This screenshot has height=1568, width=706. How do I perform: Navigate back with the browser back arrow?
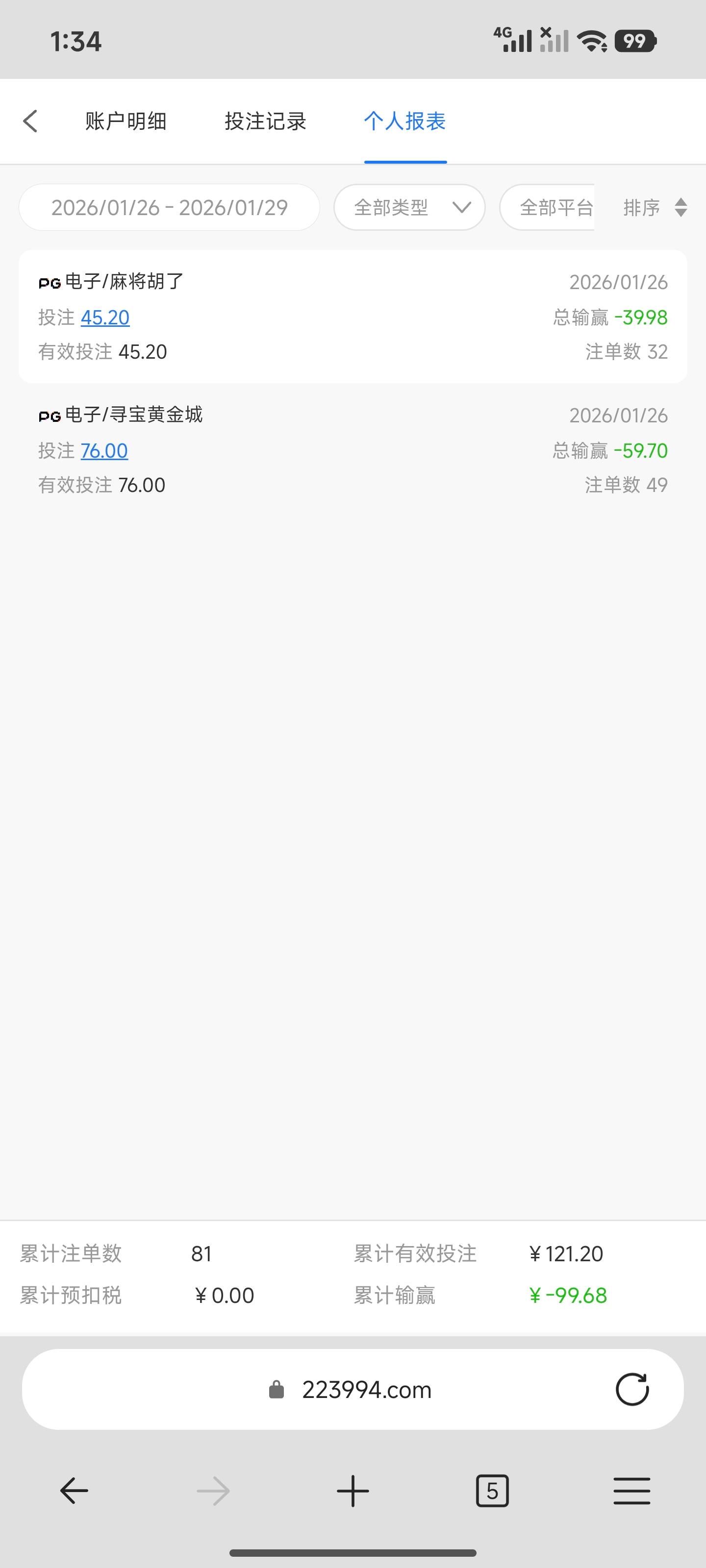[75, 1491]
